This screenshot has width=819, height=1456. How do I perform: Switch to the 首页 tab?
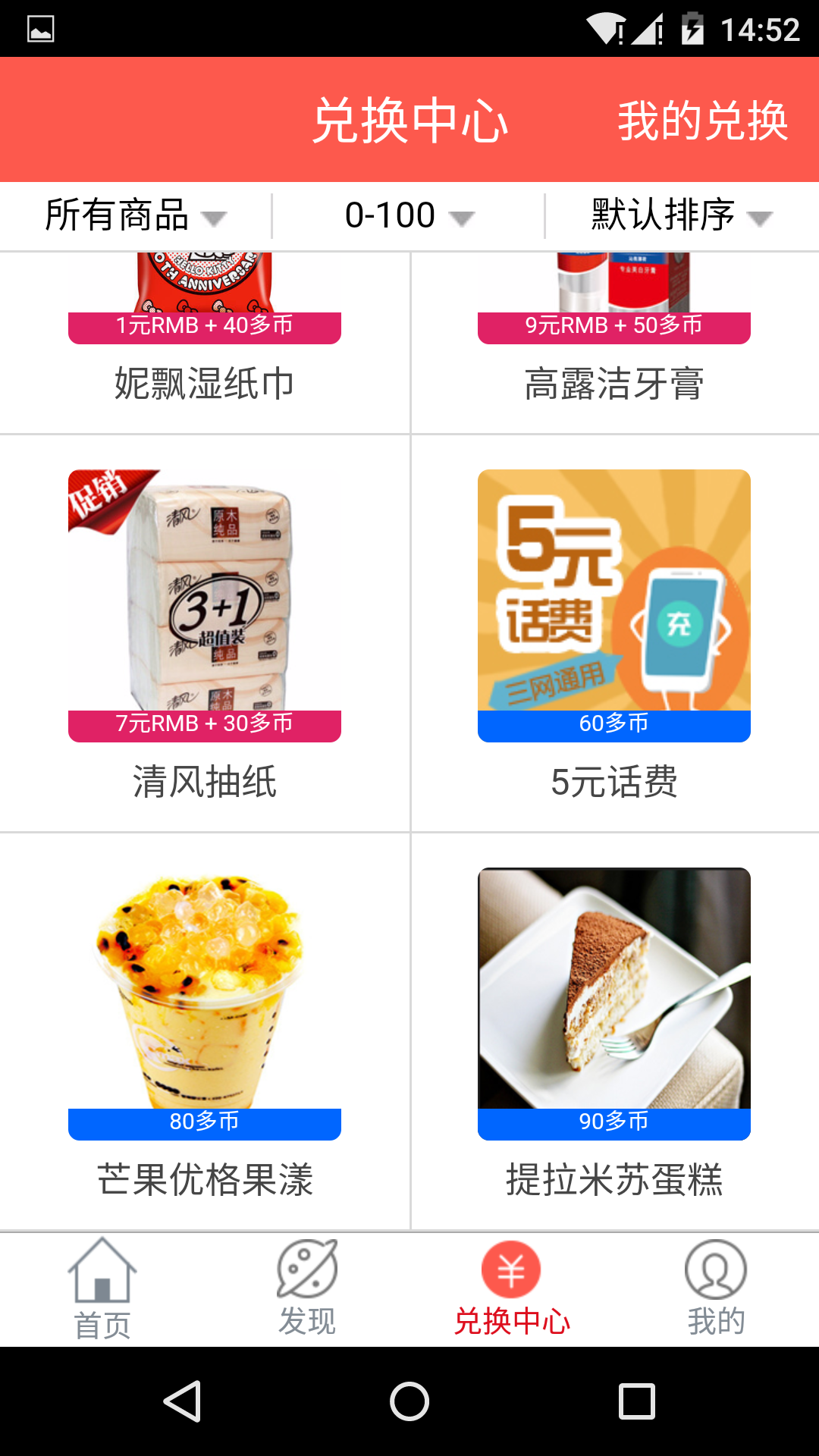click(102, 1289)
